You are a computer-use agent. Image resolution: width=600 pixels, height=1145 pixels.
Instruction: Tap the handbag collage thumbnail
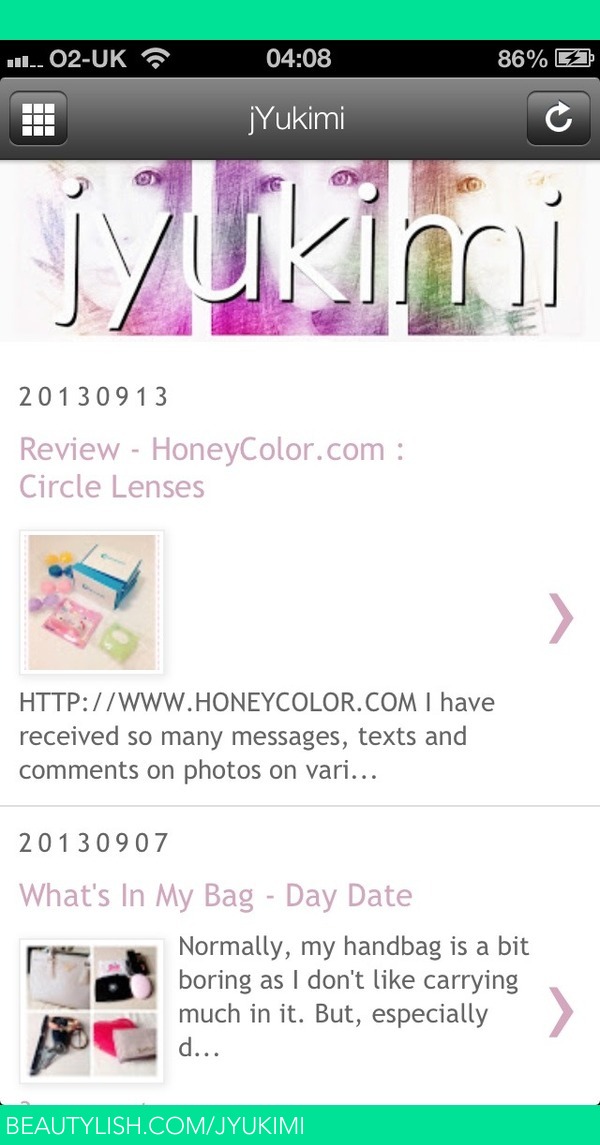pos(92,1011)
